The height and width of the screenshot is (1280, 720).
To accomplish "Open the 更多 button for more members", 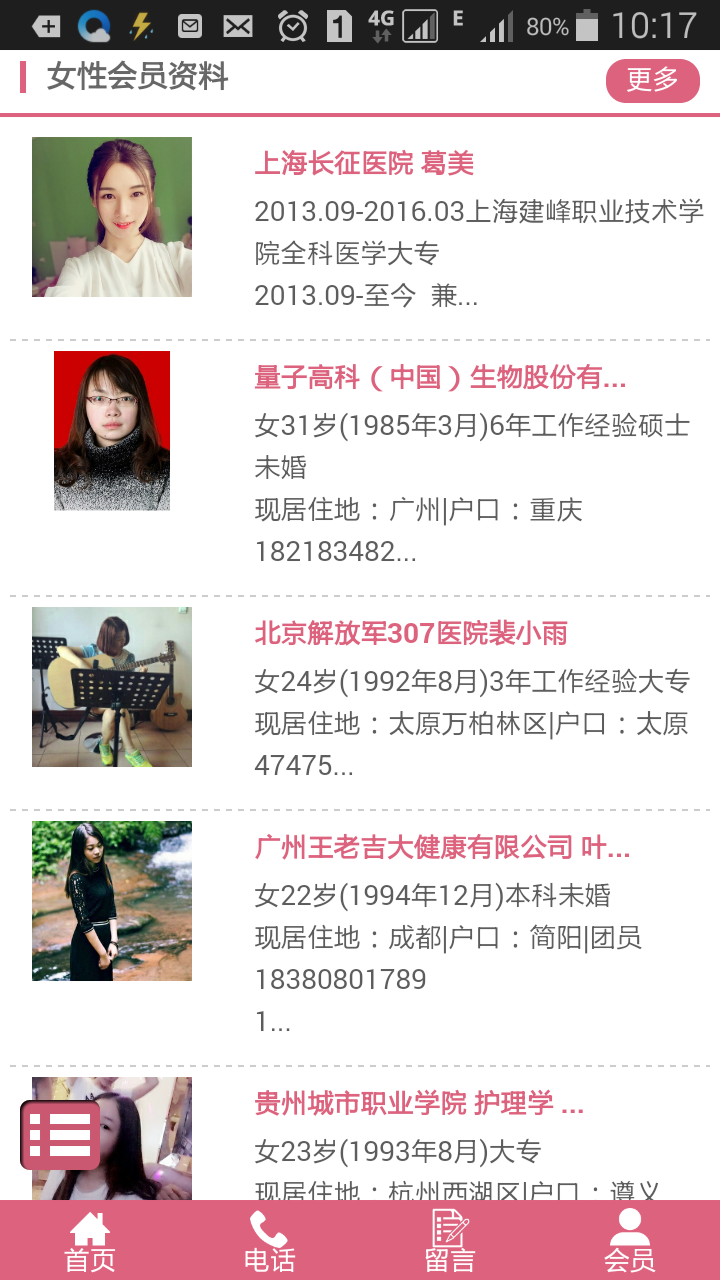I will [653, 80].
